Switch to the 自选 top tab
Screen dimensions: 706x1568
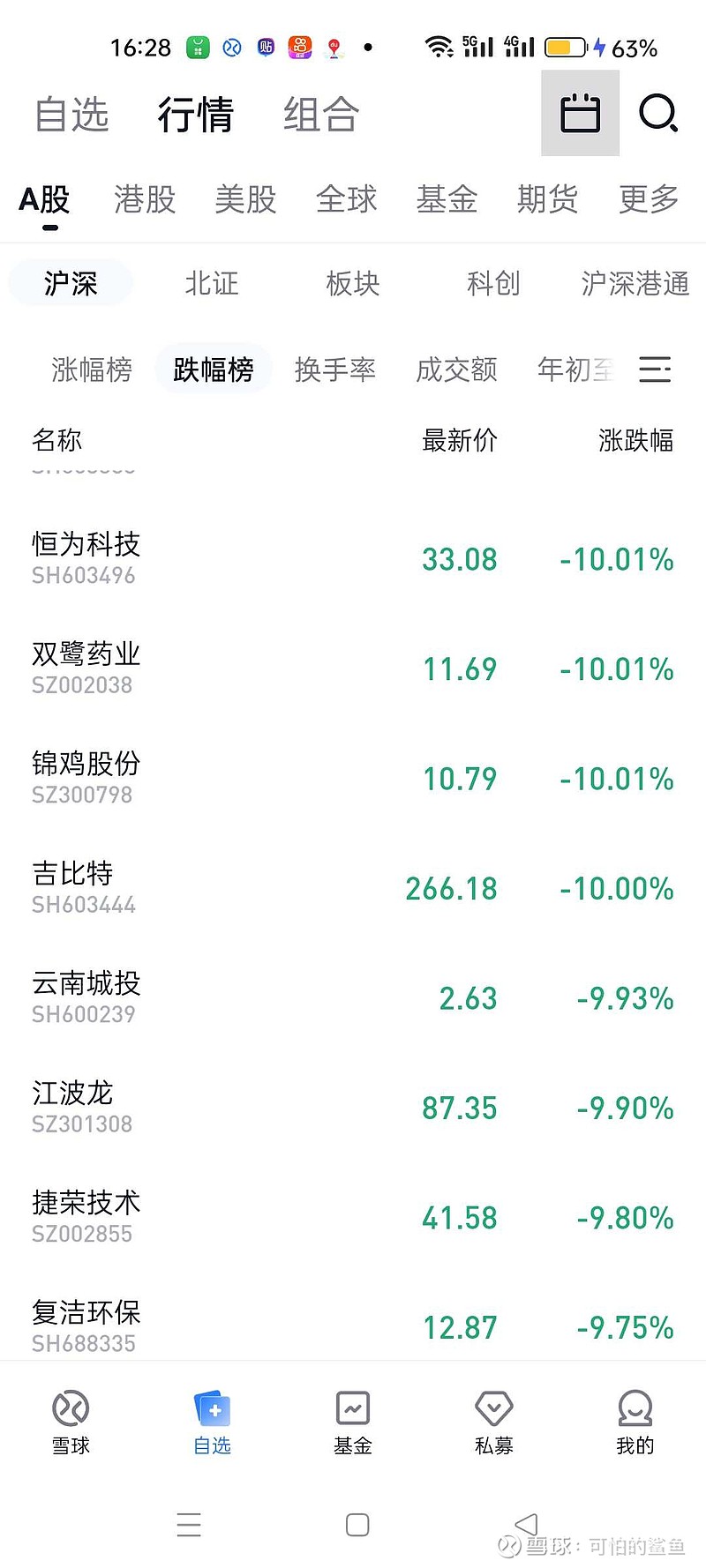point(71,115)
